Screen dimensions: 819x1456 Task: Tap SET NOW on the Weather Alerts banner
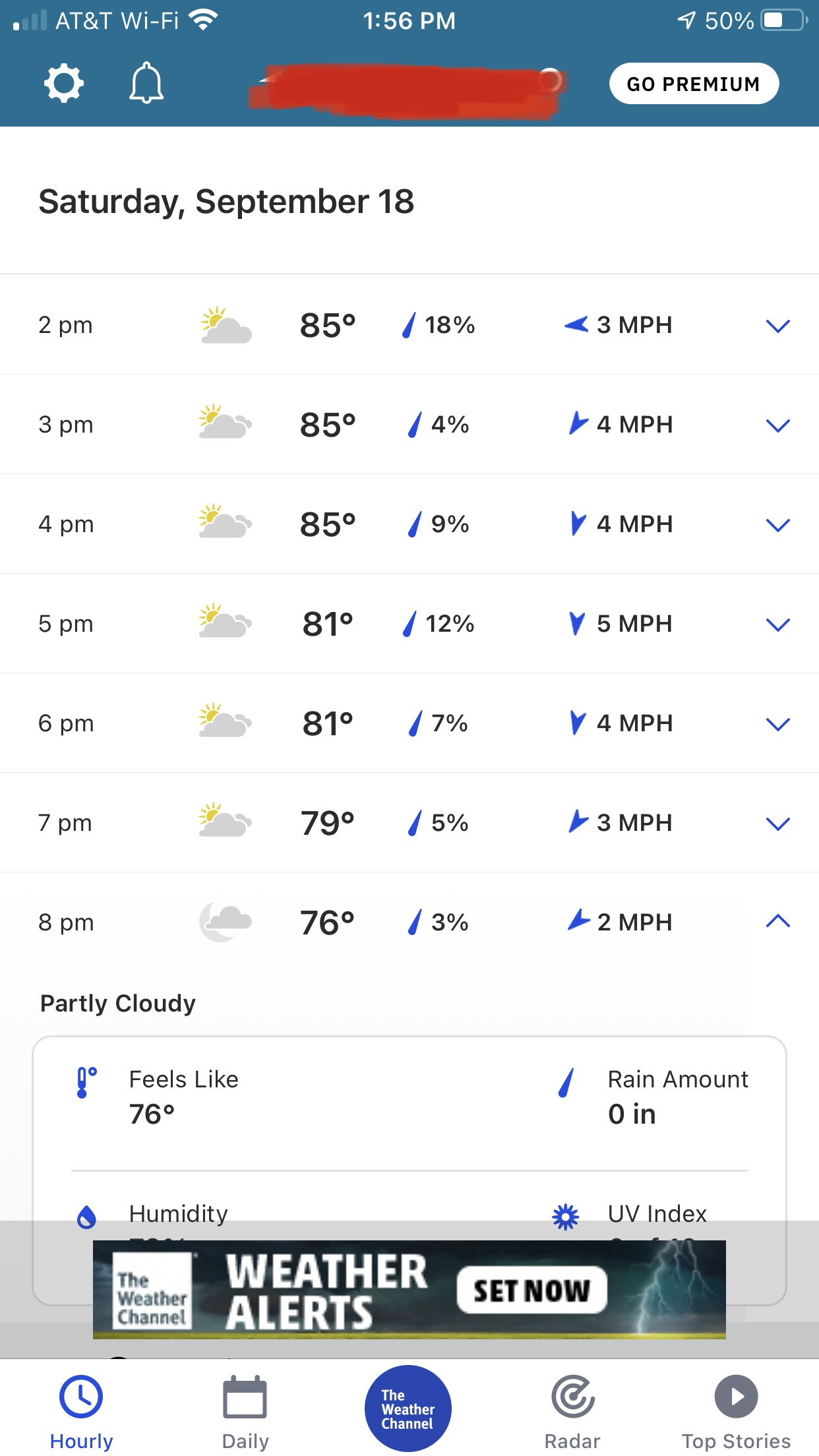(531, 1290)
